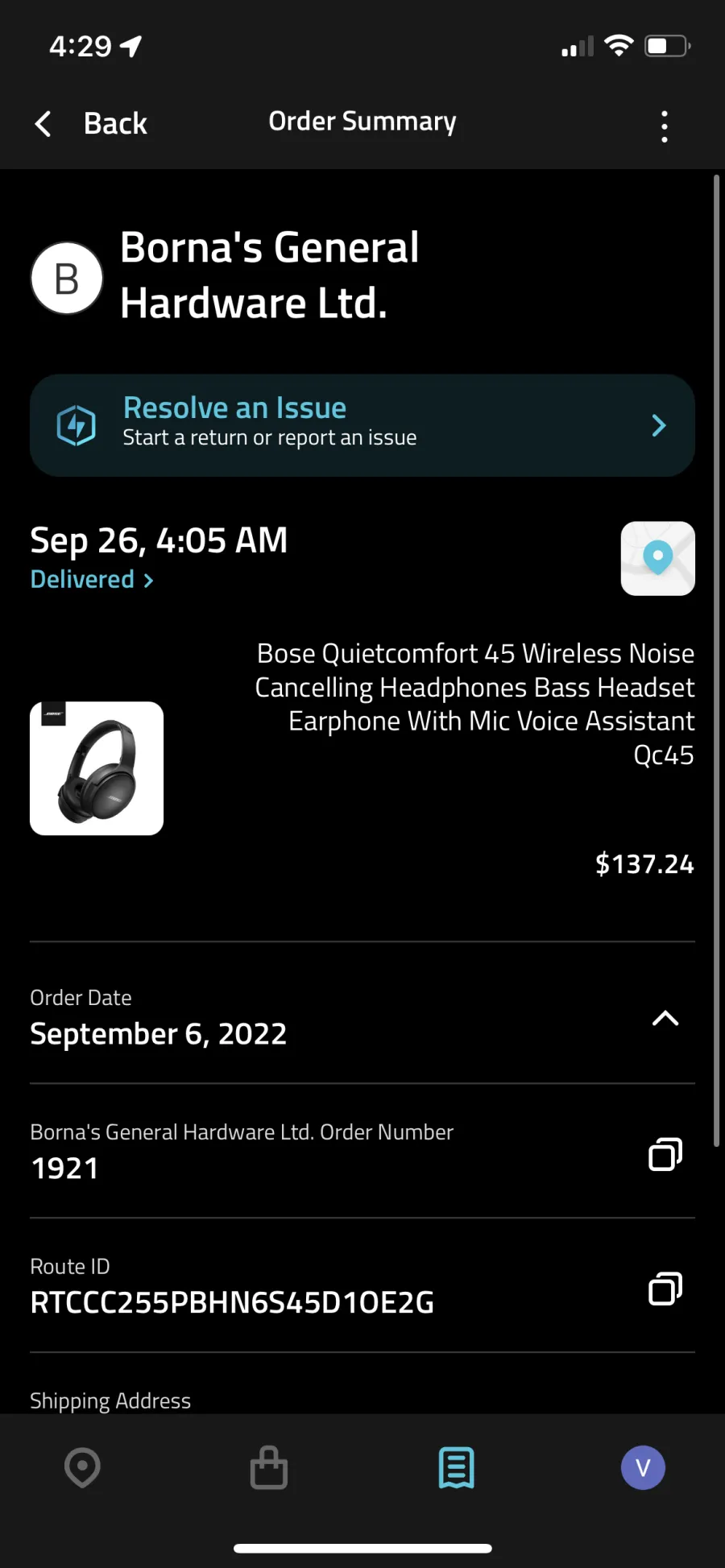Open the Bose headphones product image
725x1568 pixels.
pos(97,768)
